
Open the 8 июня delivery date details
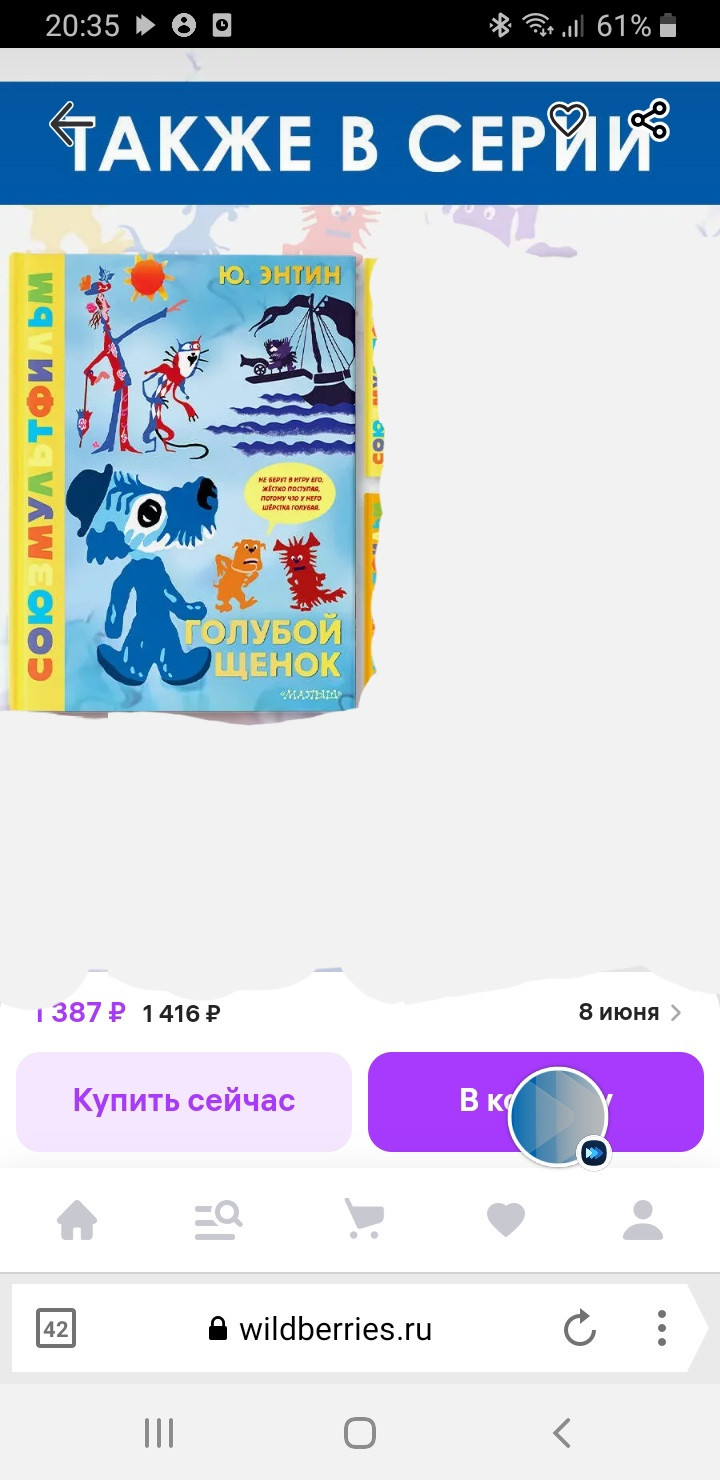[x=630, y=1012]
